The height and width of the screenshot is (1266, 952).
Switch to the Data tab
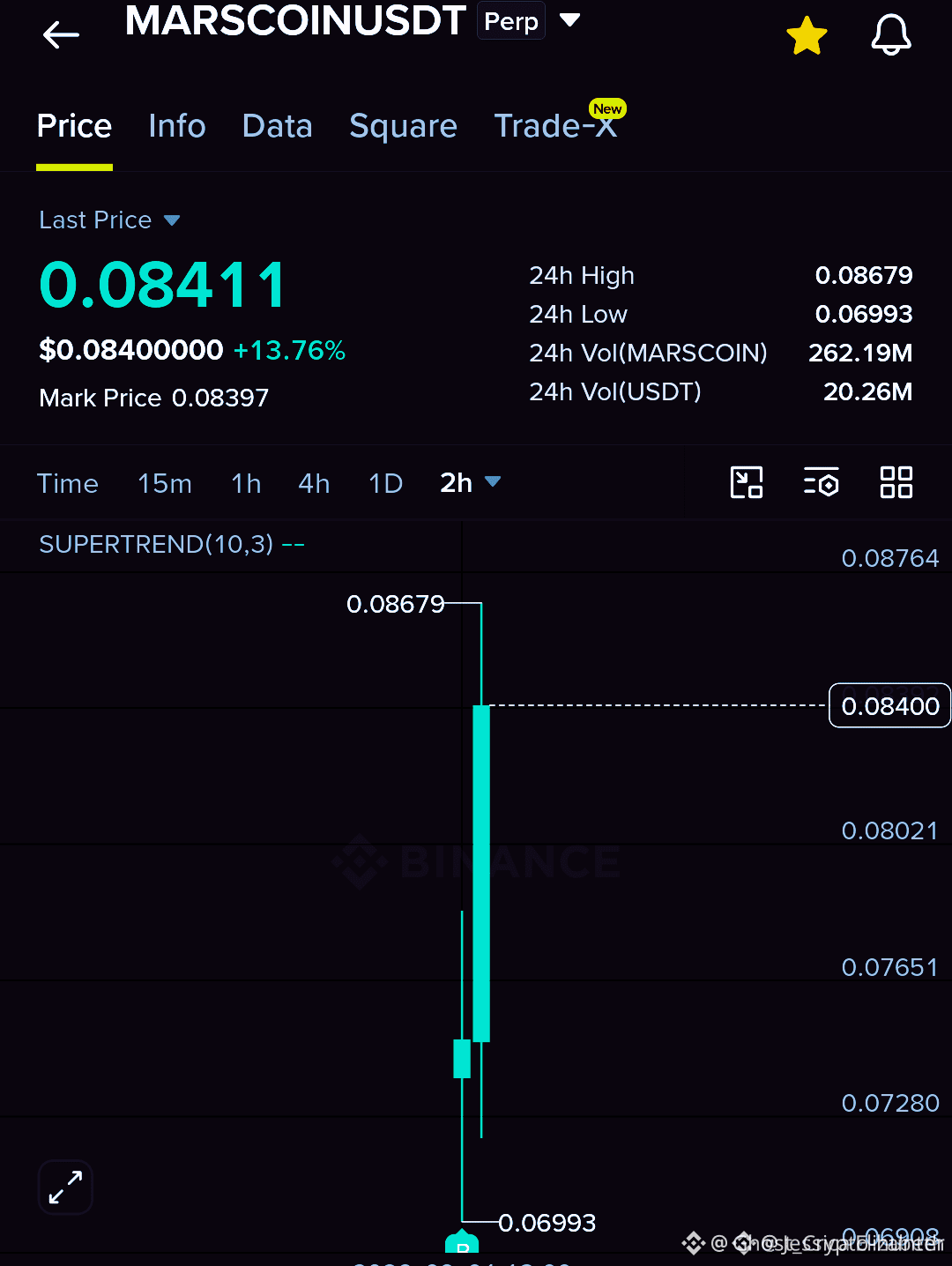(x=278, y=126)
